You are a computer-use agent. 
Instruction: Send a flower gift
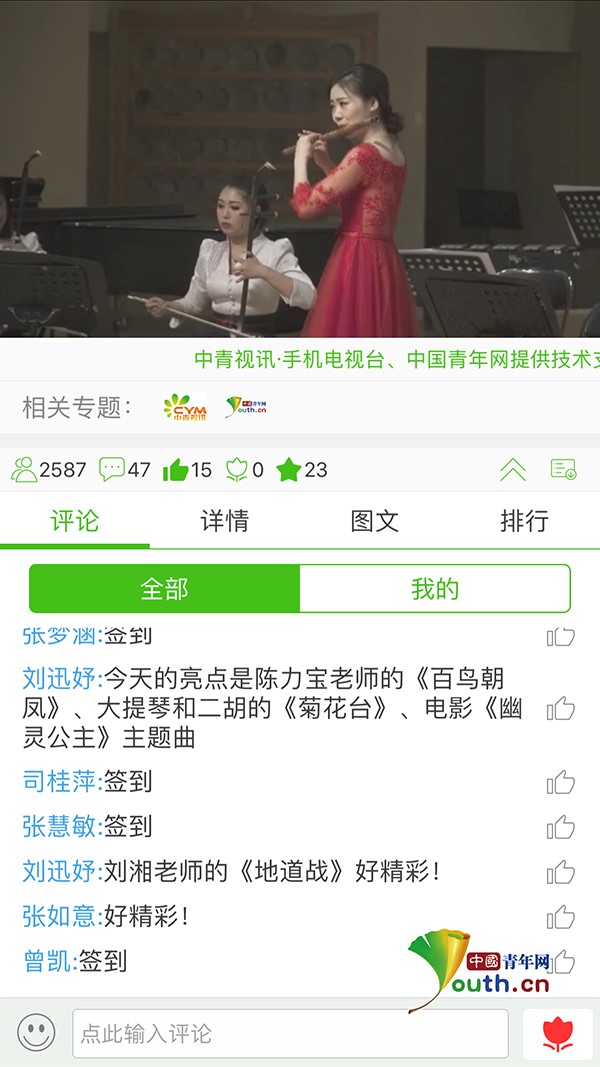tap(557, 1033)
